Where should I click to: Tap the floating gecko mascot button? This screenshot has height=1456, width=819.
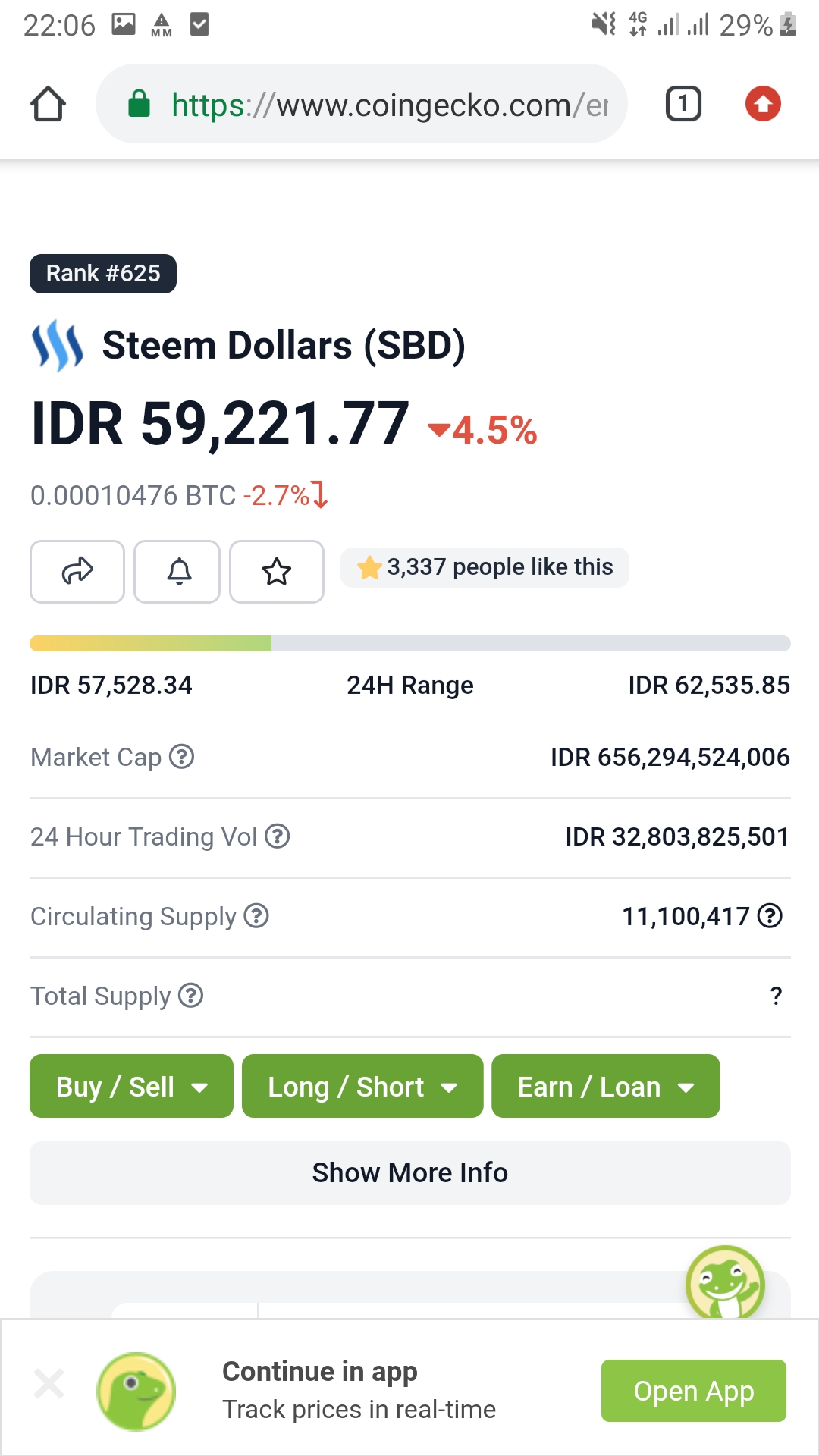(725, 1283)
